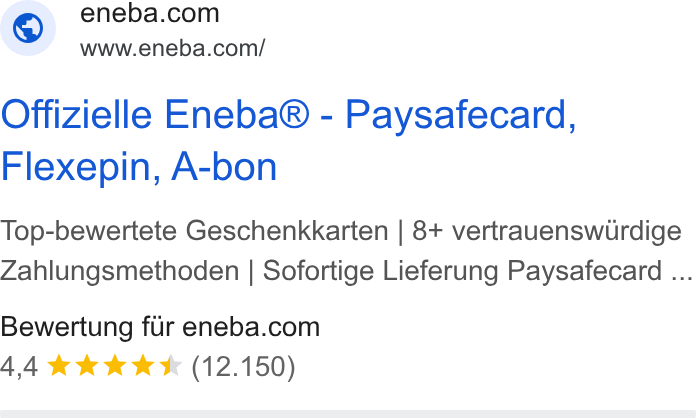Tap the www.eneba.com site address
Viewport: 696px width, 418px height.
(173, 48)
